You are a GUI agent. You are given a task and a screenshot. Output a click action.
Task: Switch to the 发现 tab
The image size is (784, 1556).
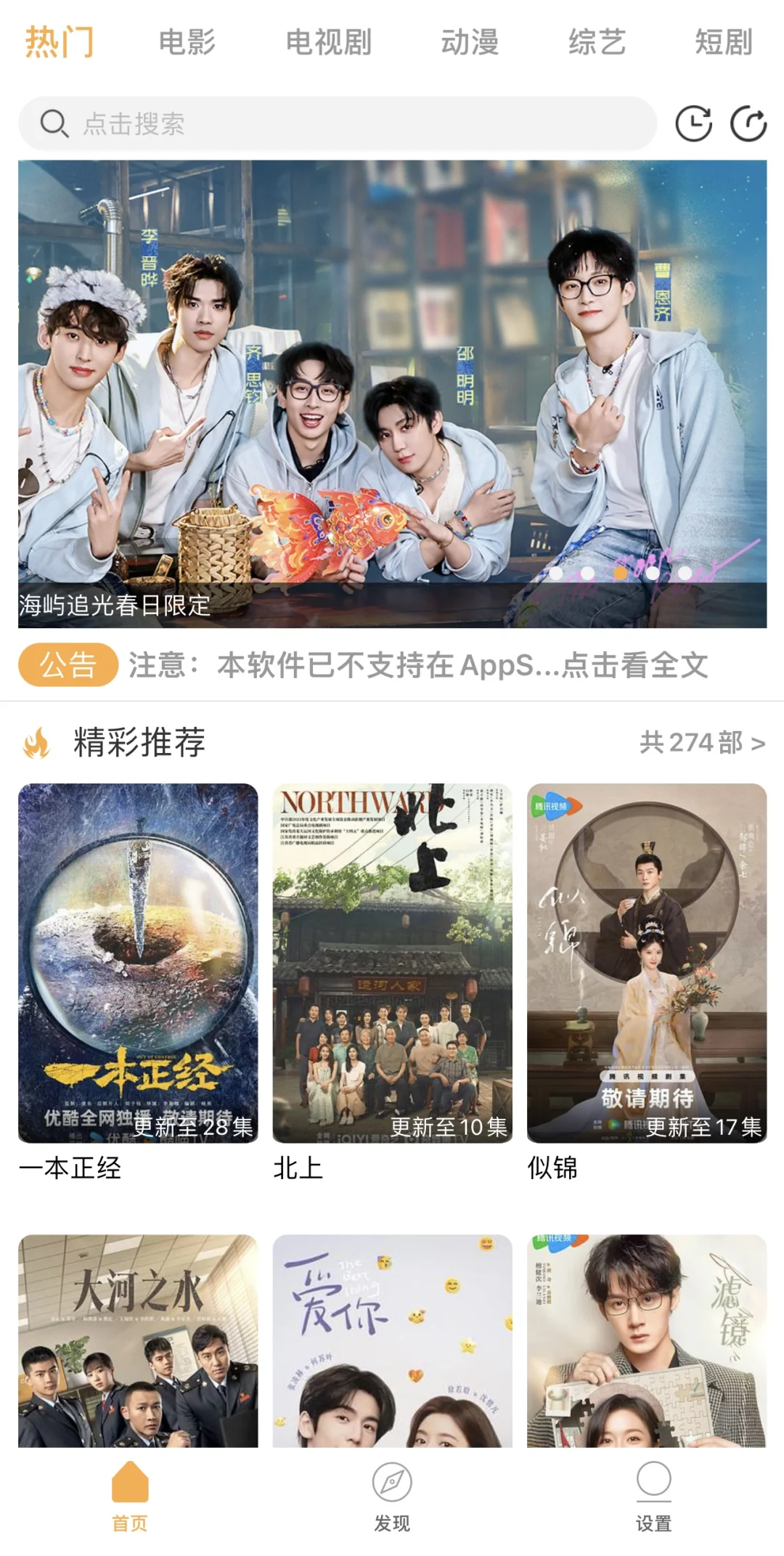click(x=392, y=1496)
